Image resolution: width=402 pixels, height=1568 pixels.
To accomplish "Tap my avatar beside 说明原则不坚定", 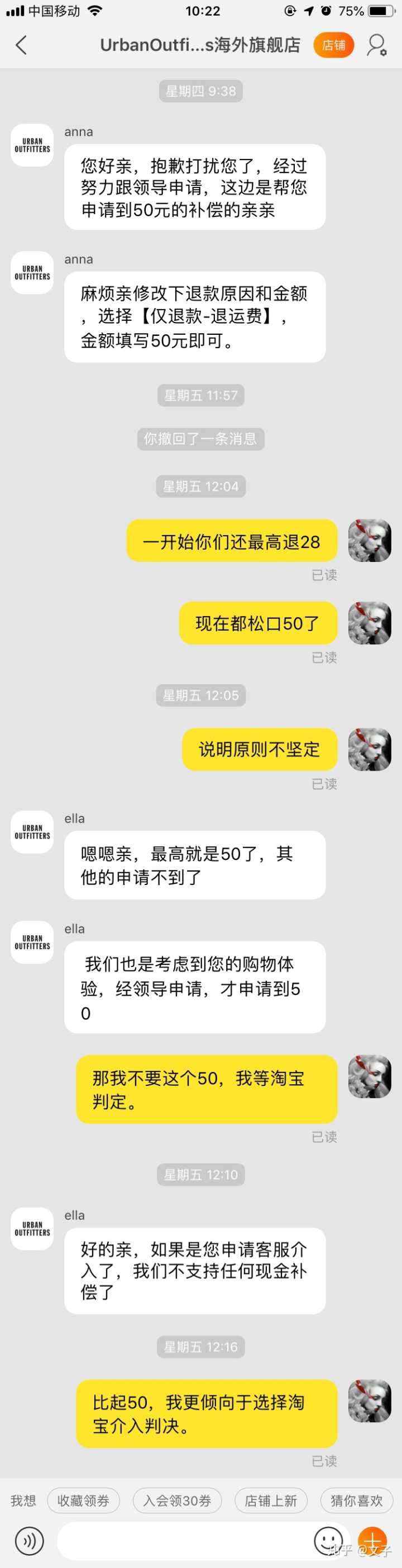I will click(369, 749).
